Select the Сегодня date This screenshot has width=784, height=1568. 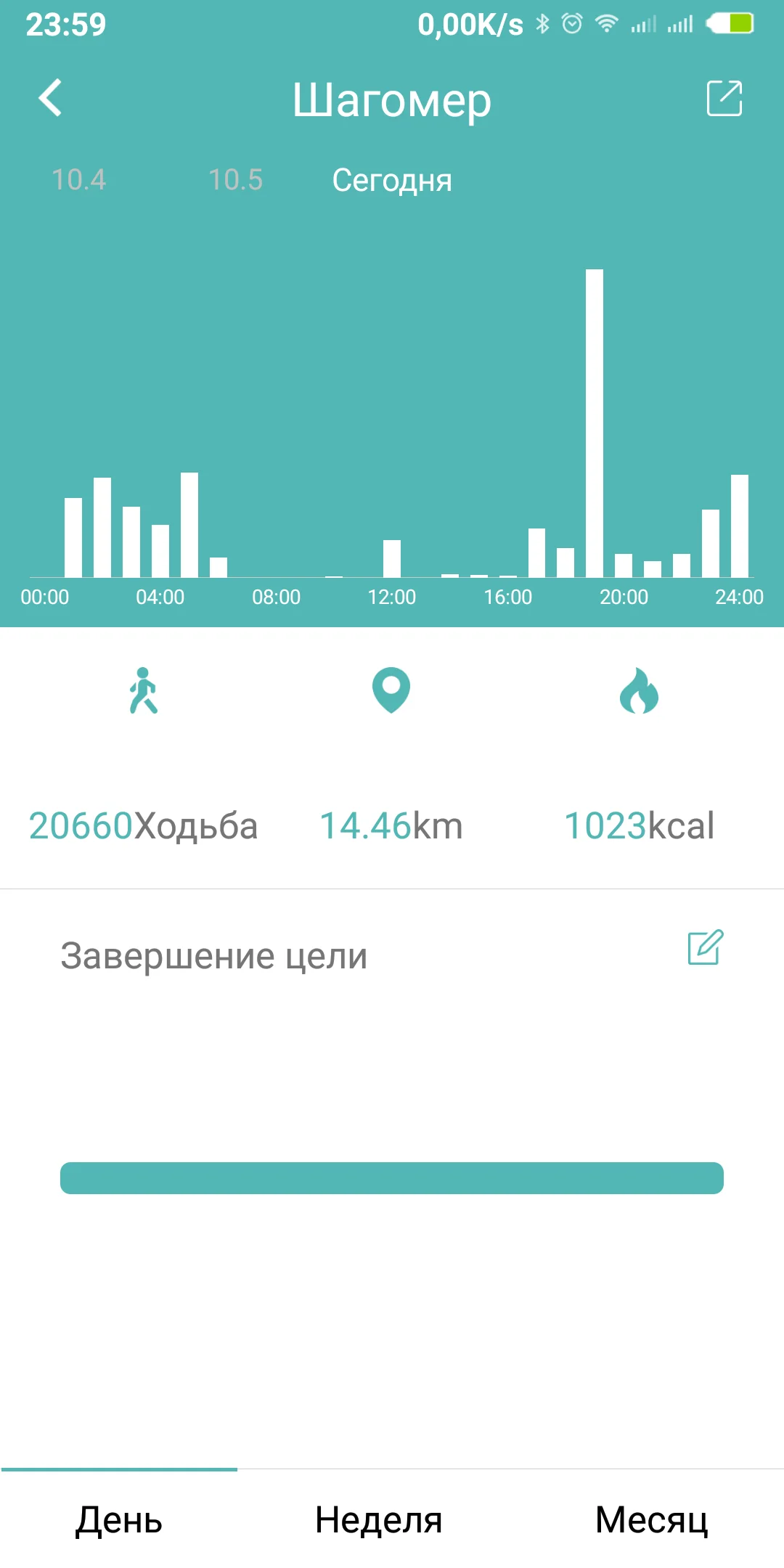click(x=392, y=180)
